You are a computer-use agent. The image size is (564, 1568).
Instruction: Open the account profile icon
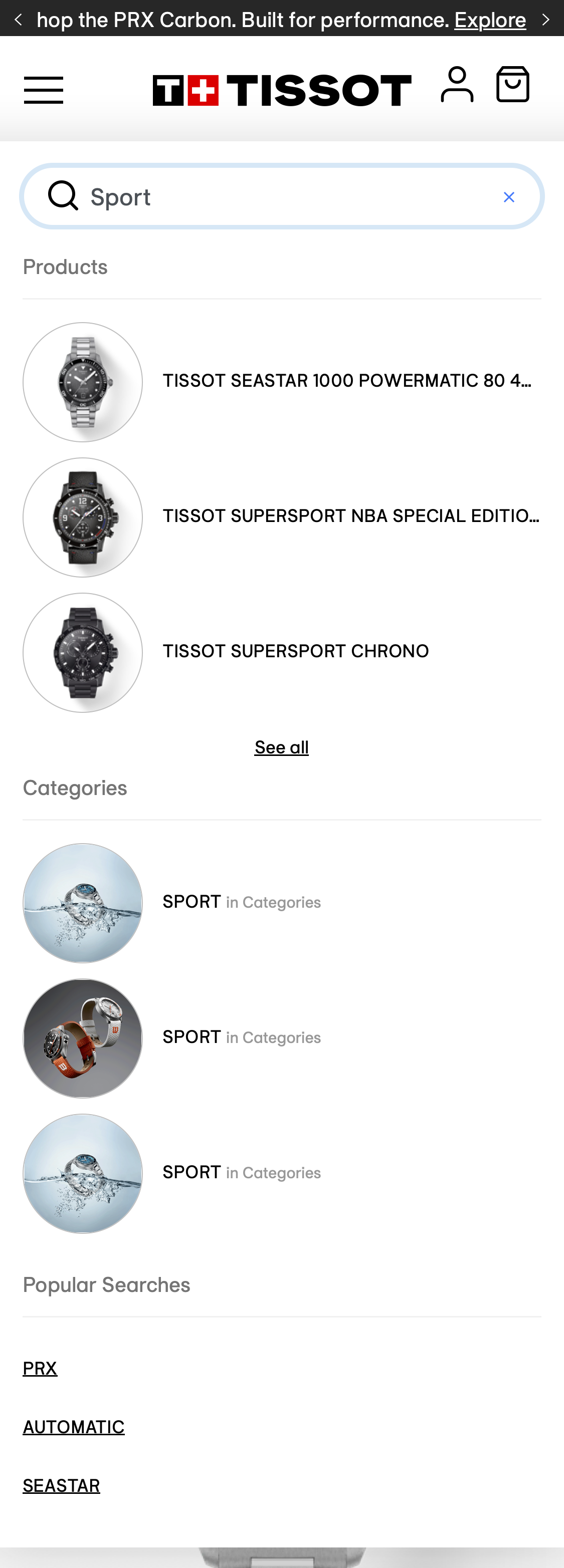(457, 85)
